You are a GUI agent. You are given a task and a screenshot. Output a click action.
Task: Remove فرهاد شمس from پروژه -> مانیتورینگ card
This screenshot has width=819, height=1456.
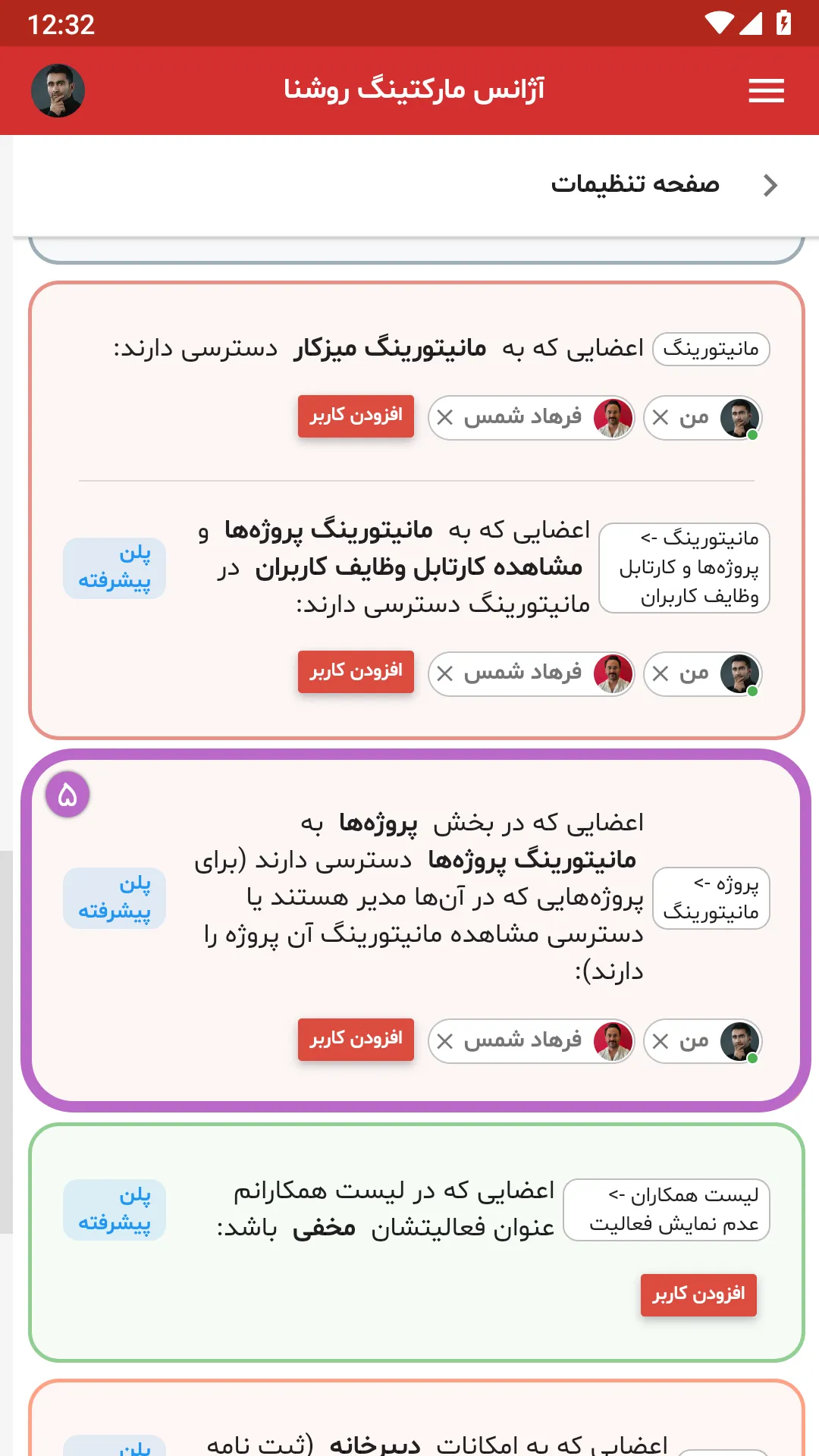pos(445,1041)
